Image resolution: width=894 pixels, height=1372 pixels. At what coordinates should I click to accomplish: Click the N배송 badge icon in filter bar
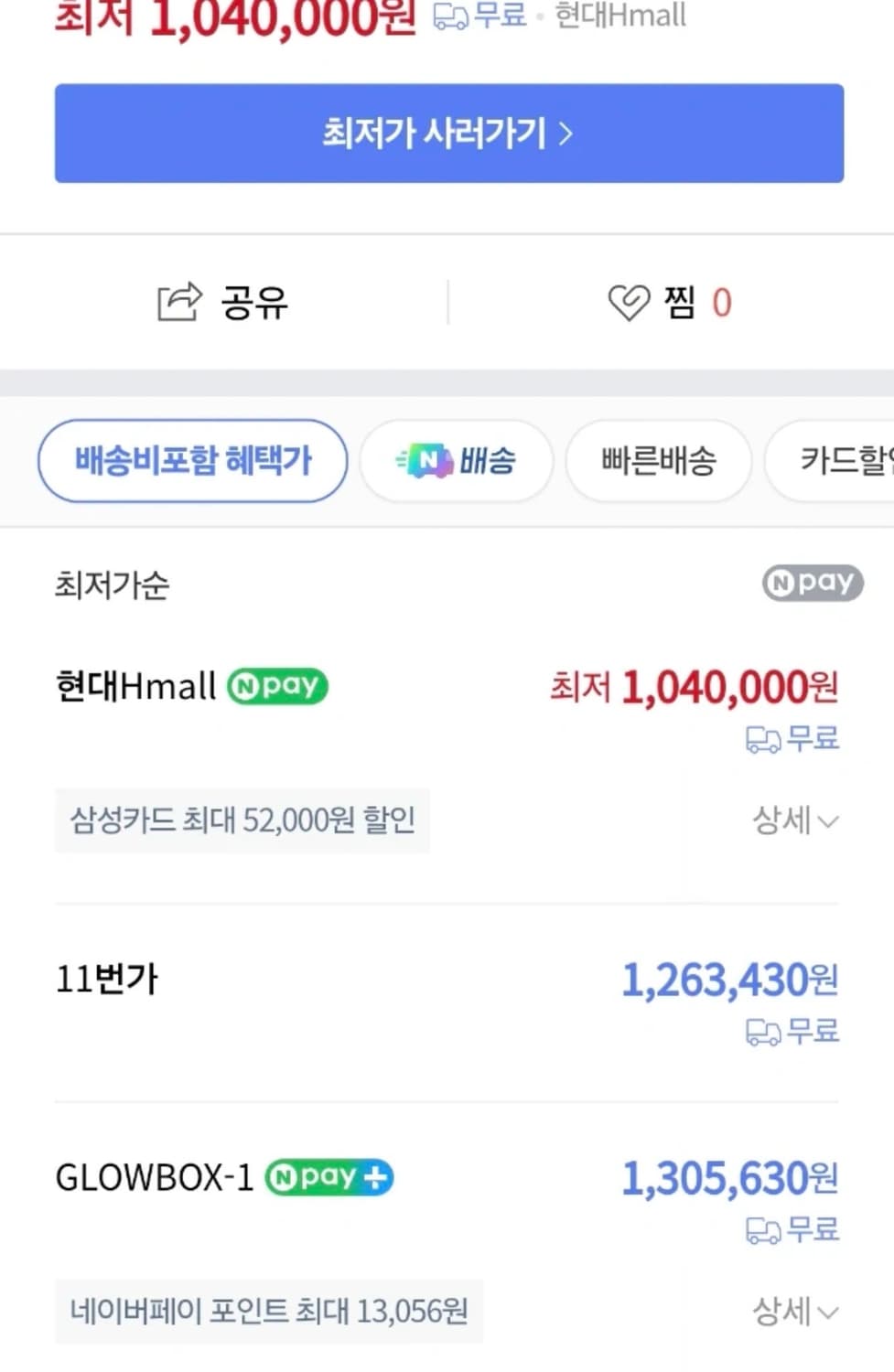click(426, 461)
